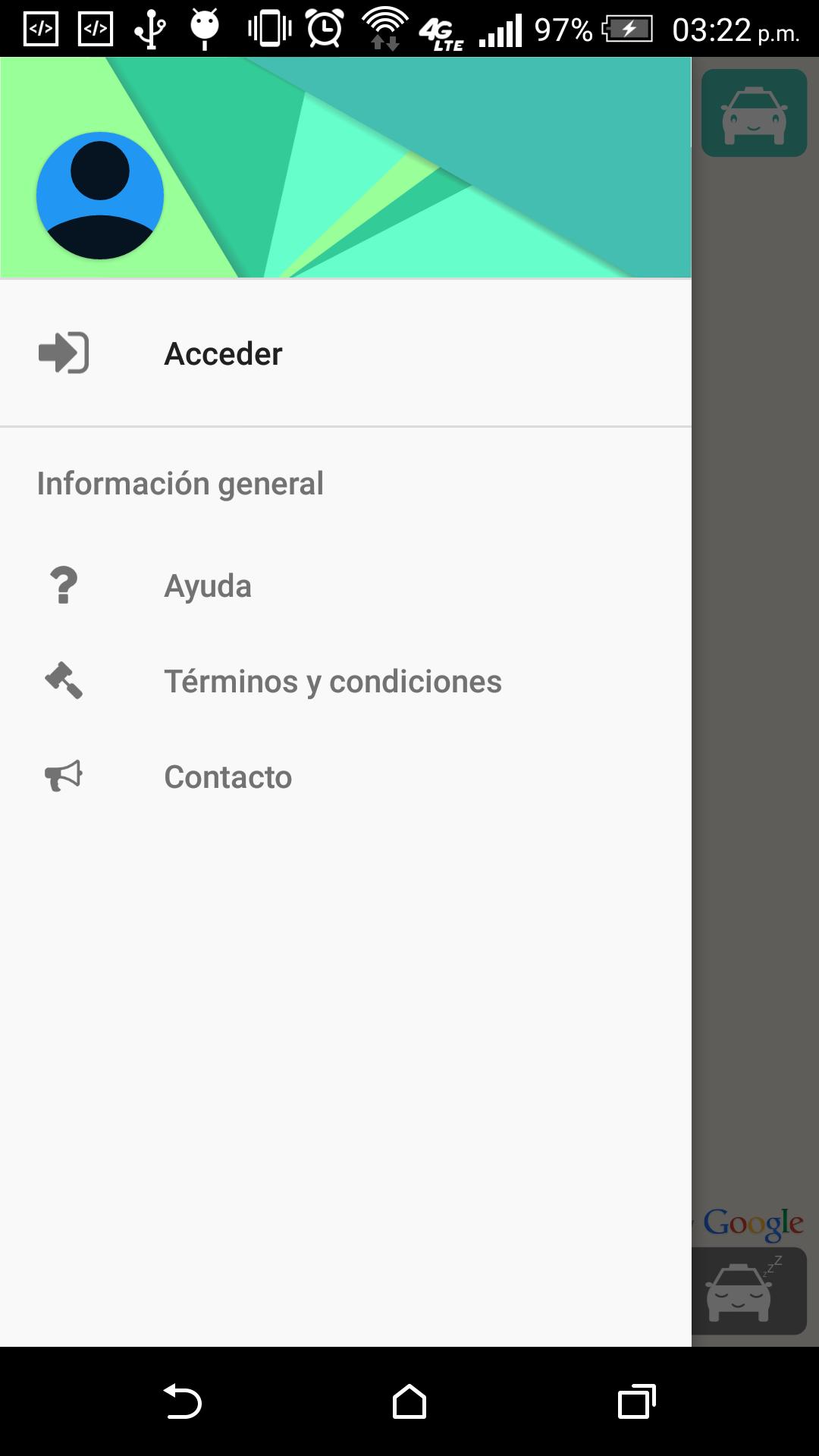
Task: Click the gavel icon for terms
Action: (64, 681)
